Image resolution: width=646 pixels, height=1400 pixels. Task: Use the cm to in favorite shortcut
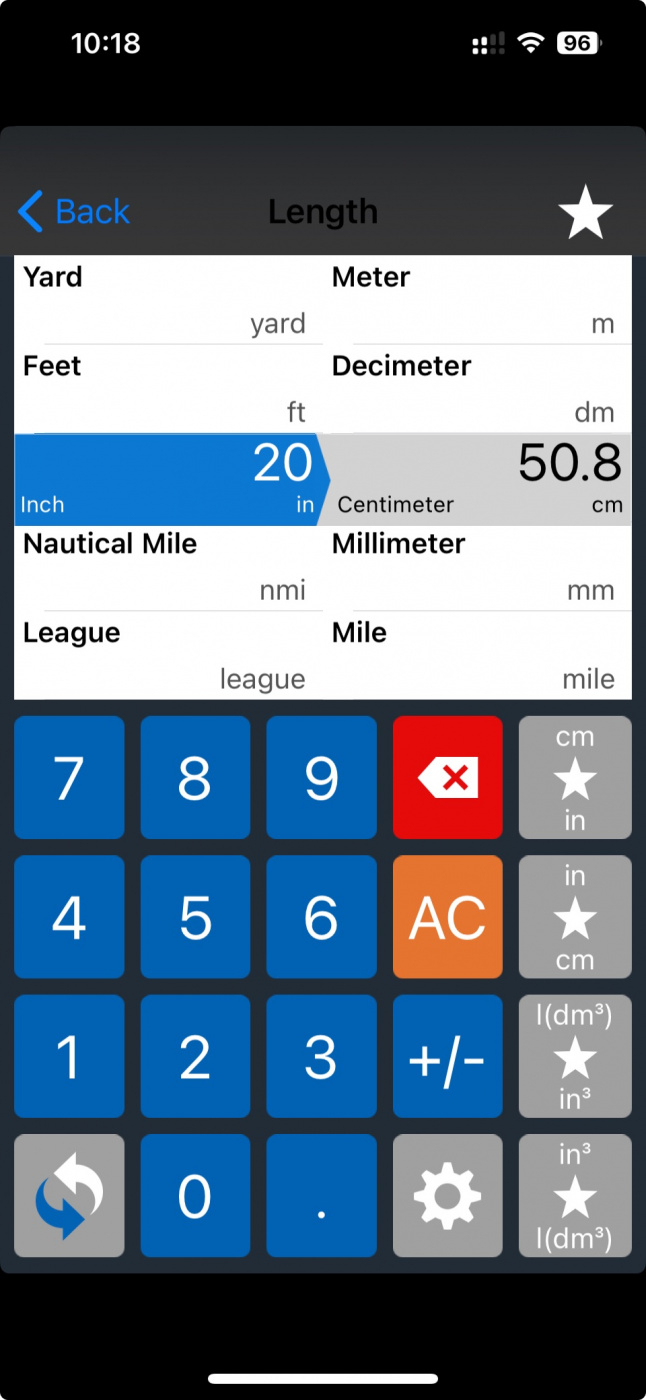(x=575, y=777)
